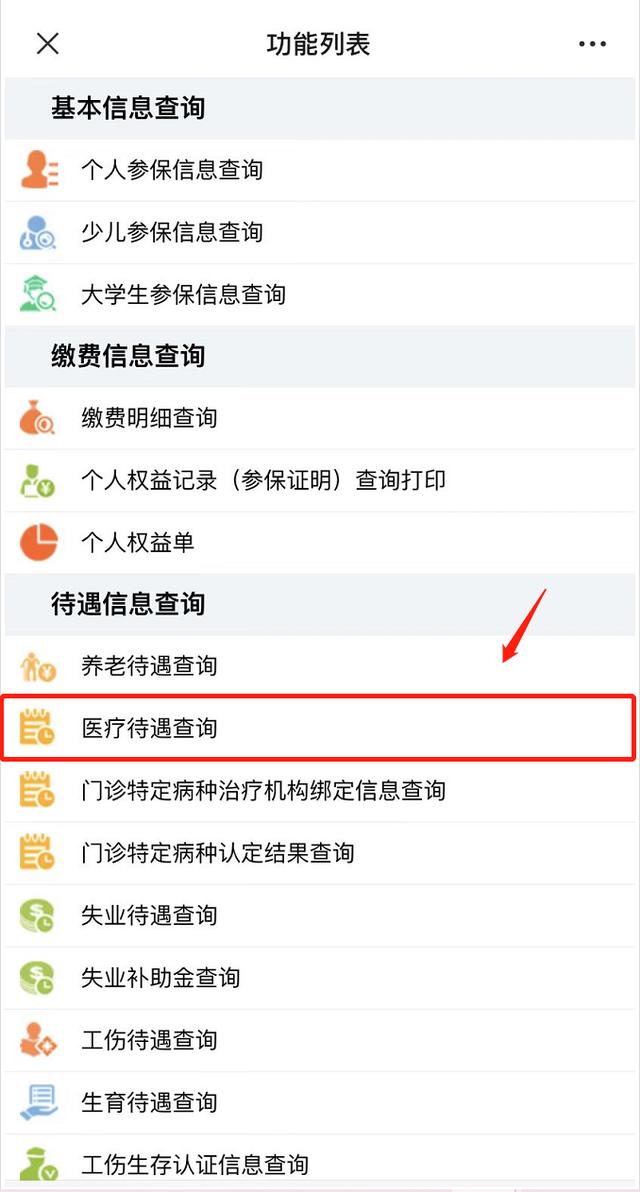
Task: Tap the highlighted 医疗待遇查询 row
Action: [318, 728]
